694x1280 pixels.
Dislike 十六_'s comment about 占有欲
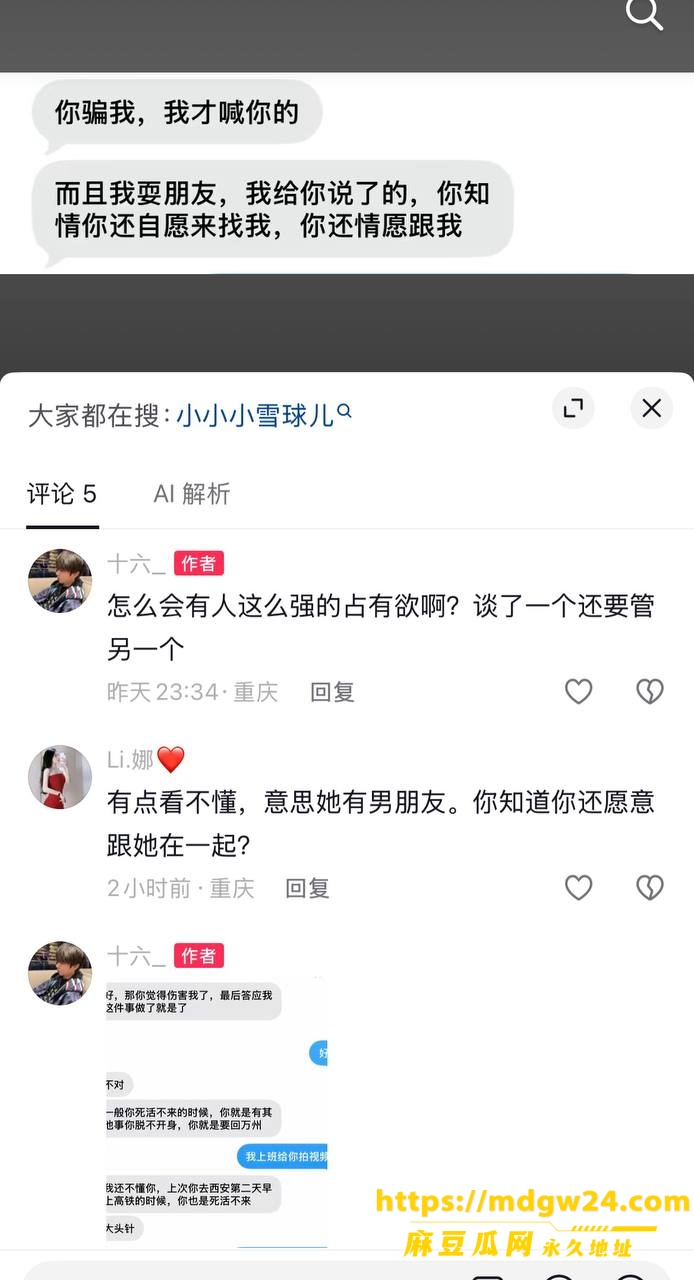pyautogui.click(x=650, y=691)
